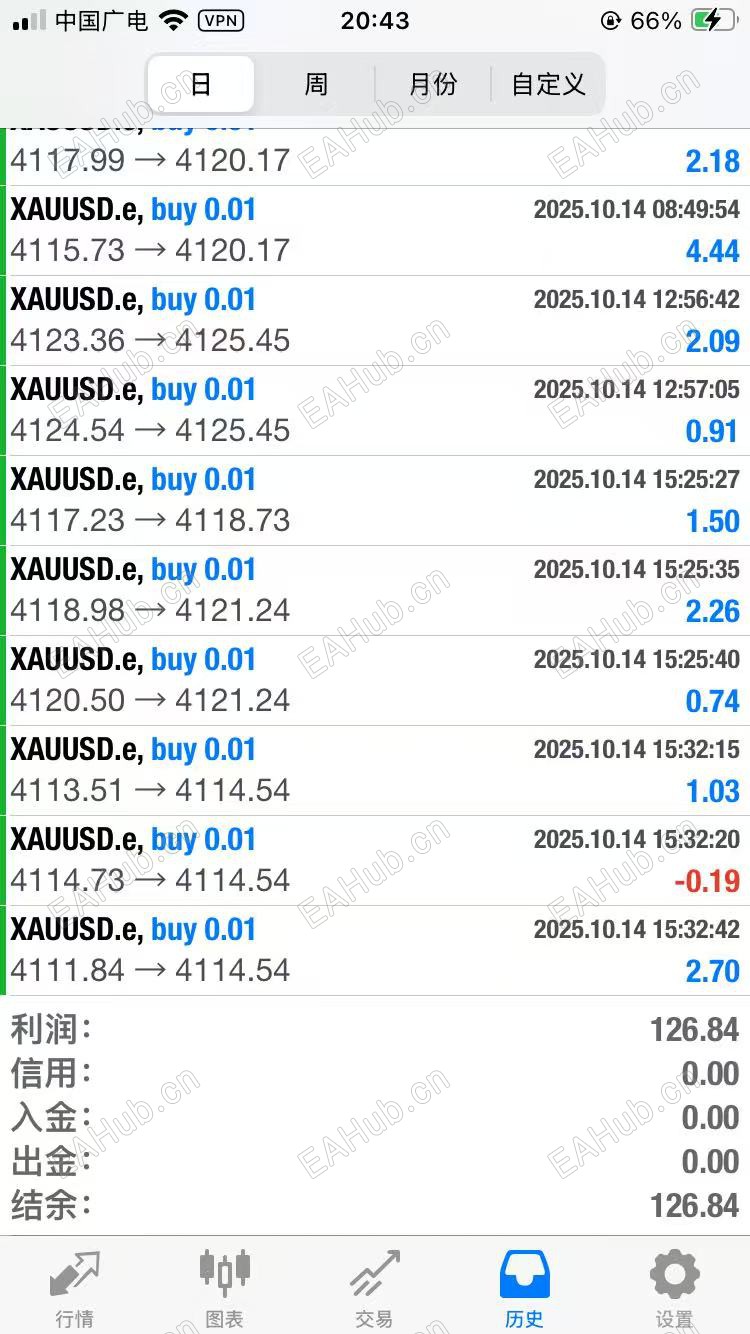The height and width of the screenshot is (1334, 750).
Task: Open the 设置 settings tab
Action: pos(675,1288)
